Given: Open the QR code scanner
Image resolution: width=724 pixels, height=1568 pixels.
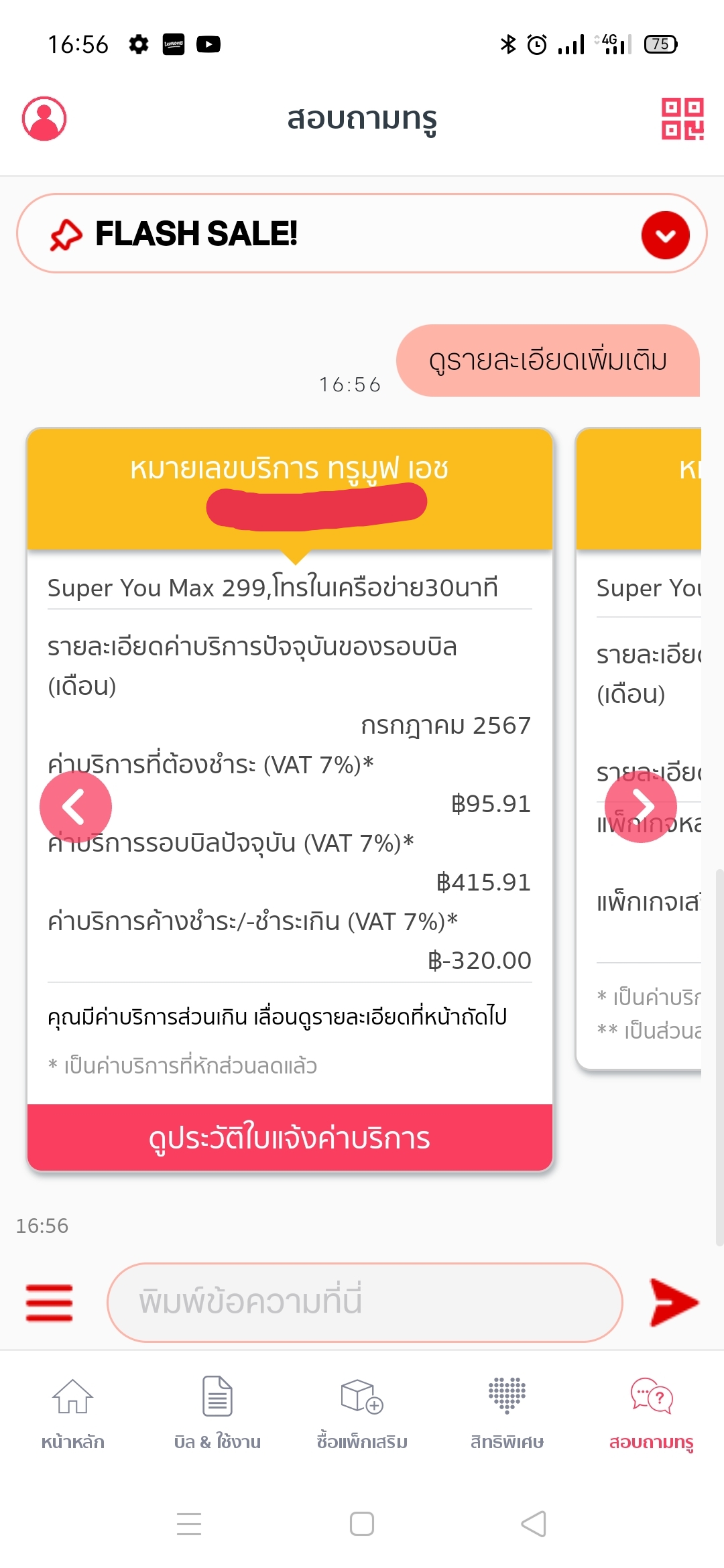Looking at the screenshot, I should (x=682, y=119).
